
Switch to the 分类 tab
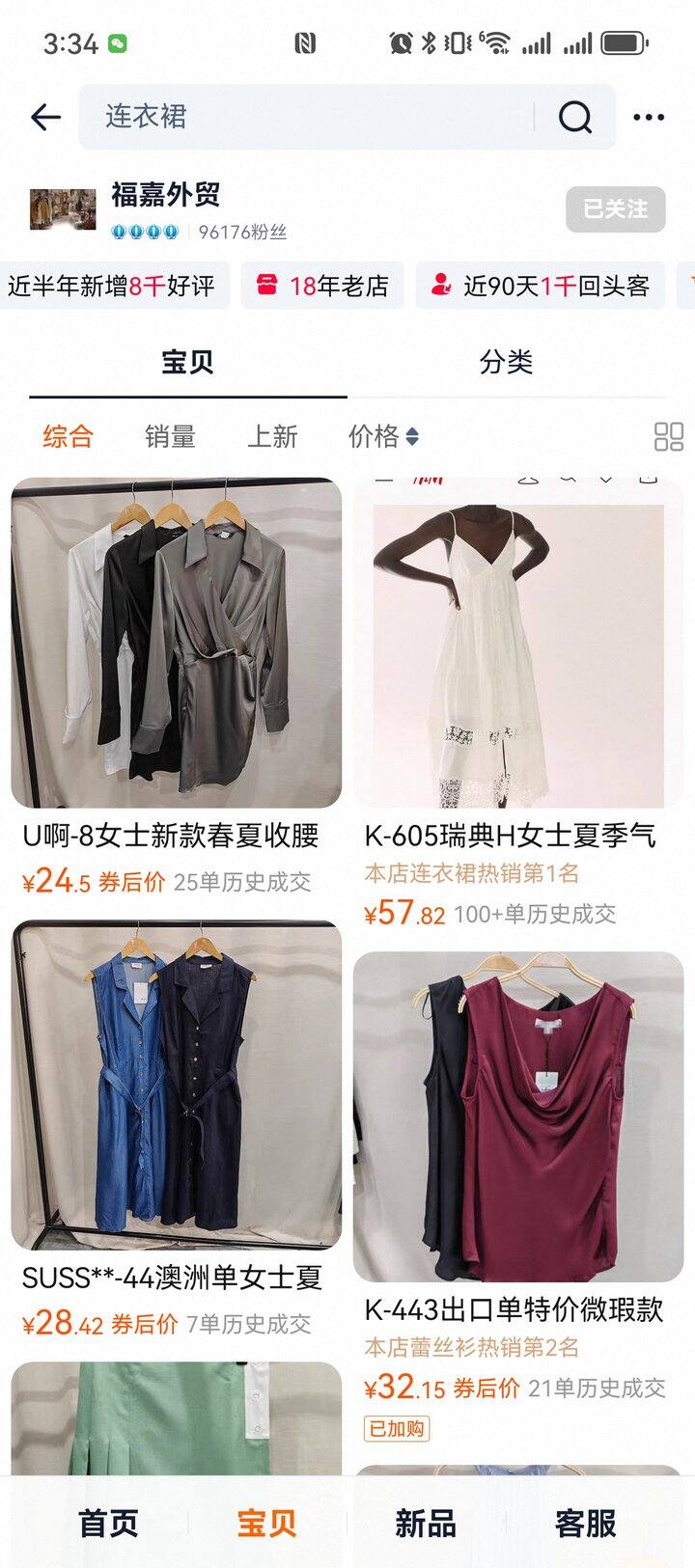(507, 362)
